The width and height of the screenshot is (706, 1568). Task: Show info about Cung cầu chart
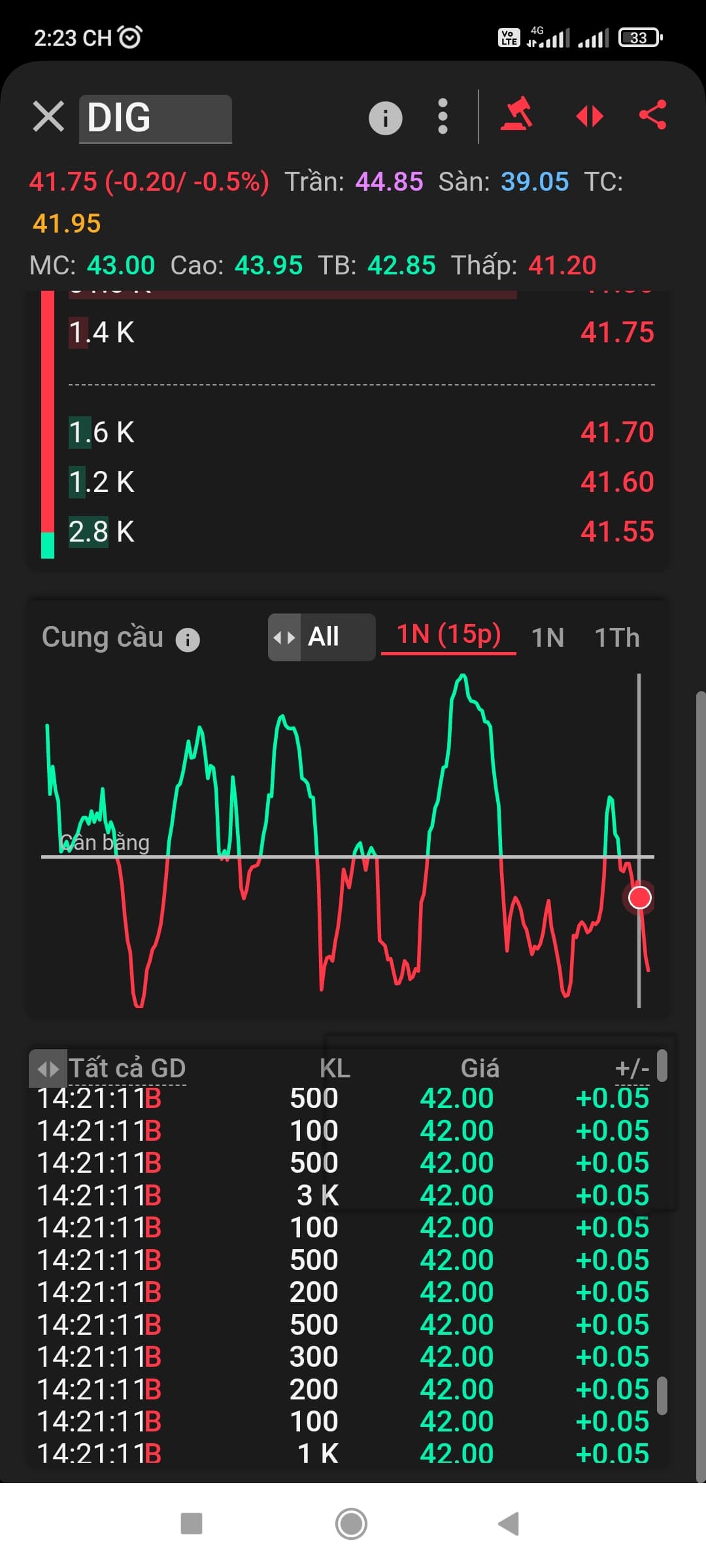pos(188,640)
